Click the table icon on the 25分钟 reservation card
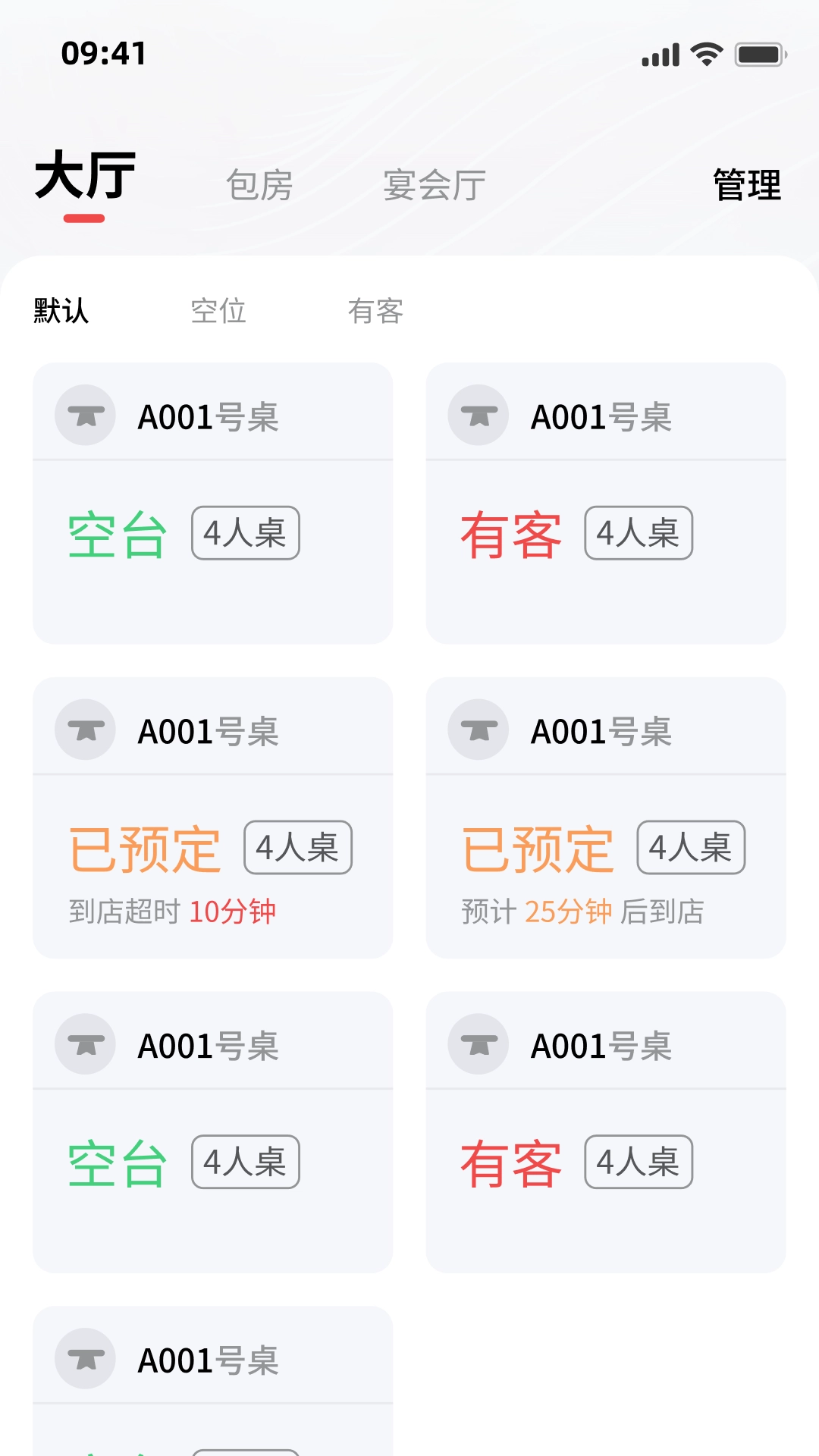This screenshot has width=819, height=1456. [477, 729]
